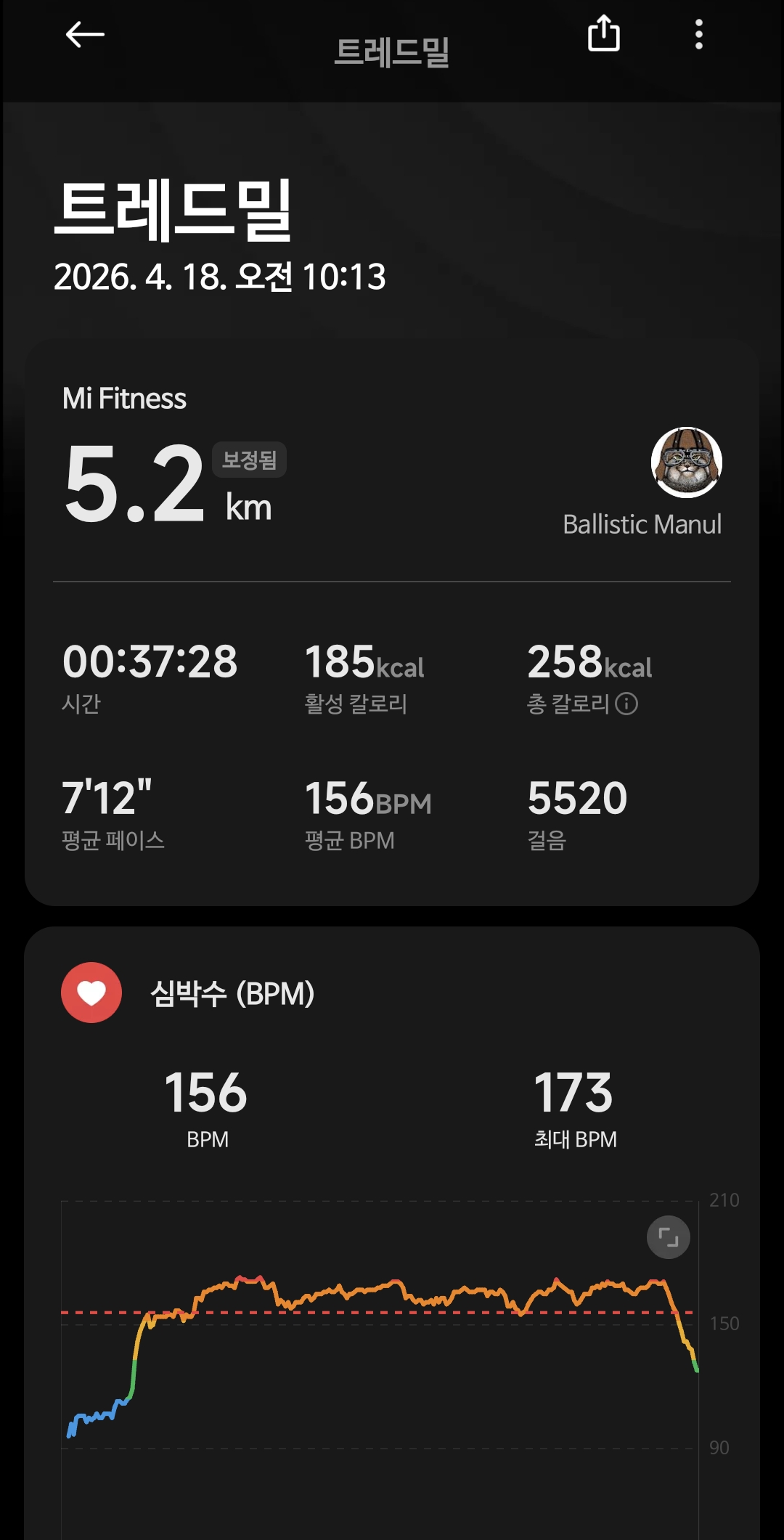Open the Ballistic Manul profile avatar
784x1540 pixels.
686,463
